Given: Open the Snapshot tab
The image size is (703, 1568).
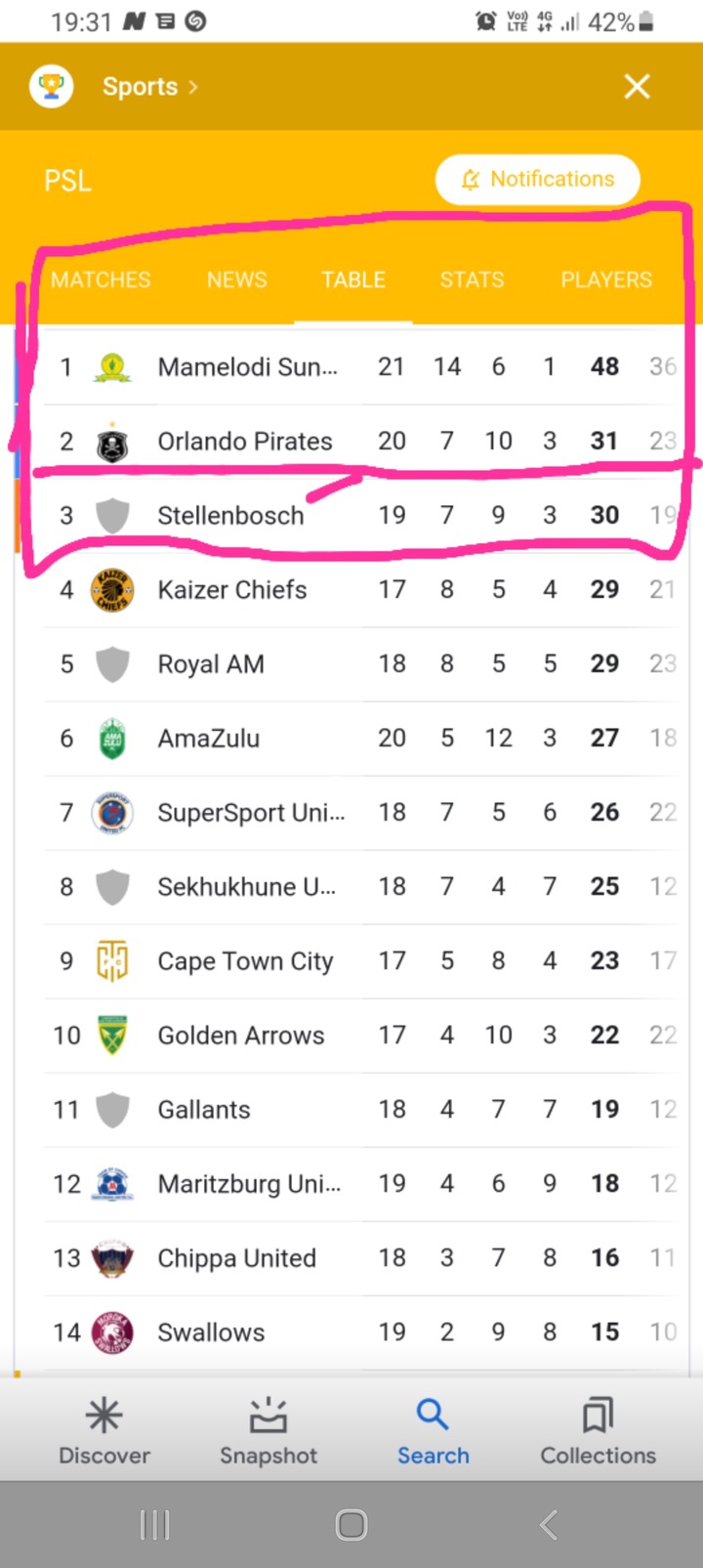Looking at the screenshot, I should 269,1431.
